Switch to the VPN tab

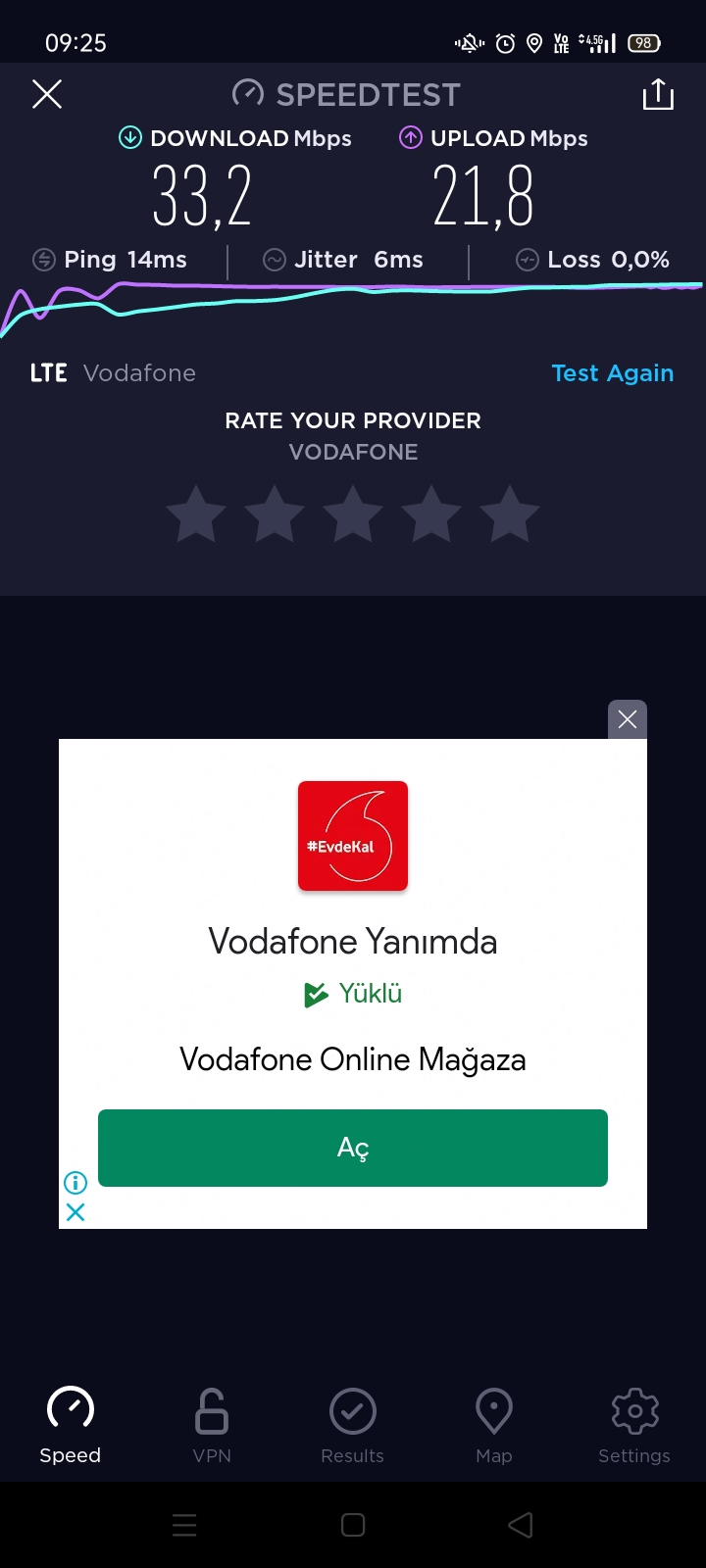click(x=212, y=1426)
